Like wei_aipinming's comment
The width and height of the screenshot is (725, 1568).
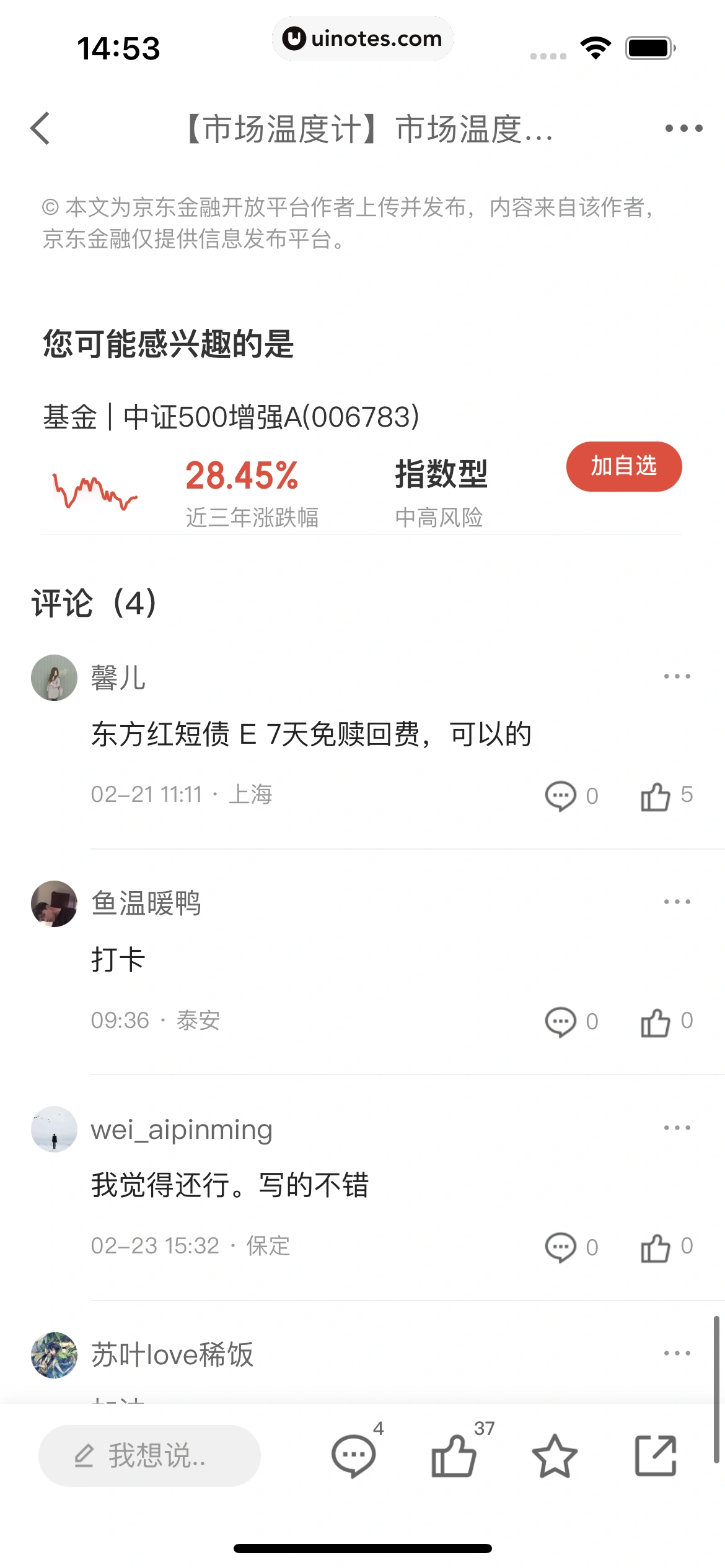656,1247
